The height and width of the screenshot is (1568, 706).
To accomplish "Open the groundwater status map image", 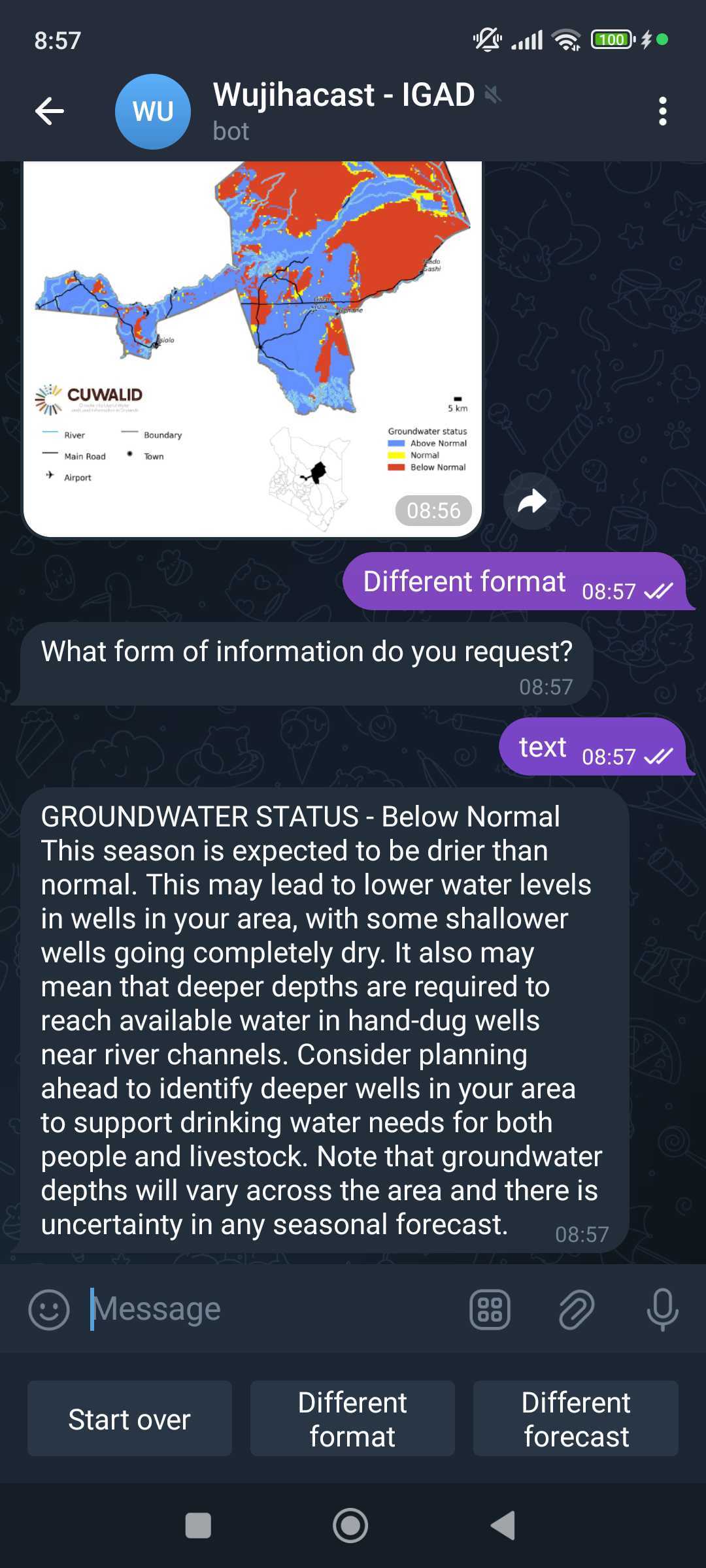I will [x=252, y=349].
